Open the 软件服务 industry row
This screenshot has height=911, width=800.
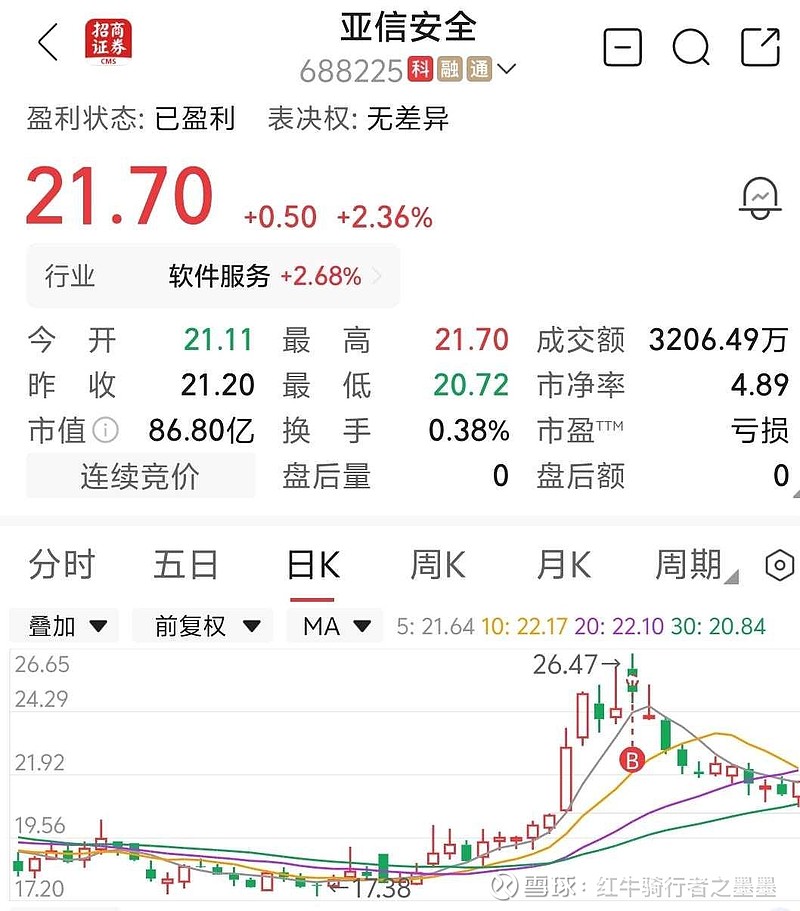pyautogui.click(x=213, y=276)
